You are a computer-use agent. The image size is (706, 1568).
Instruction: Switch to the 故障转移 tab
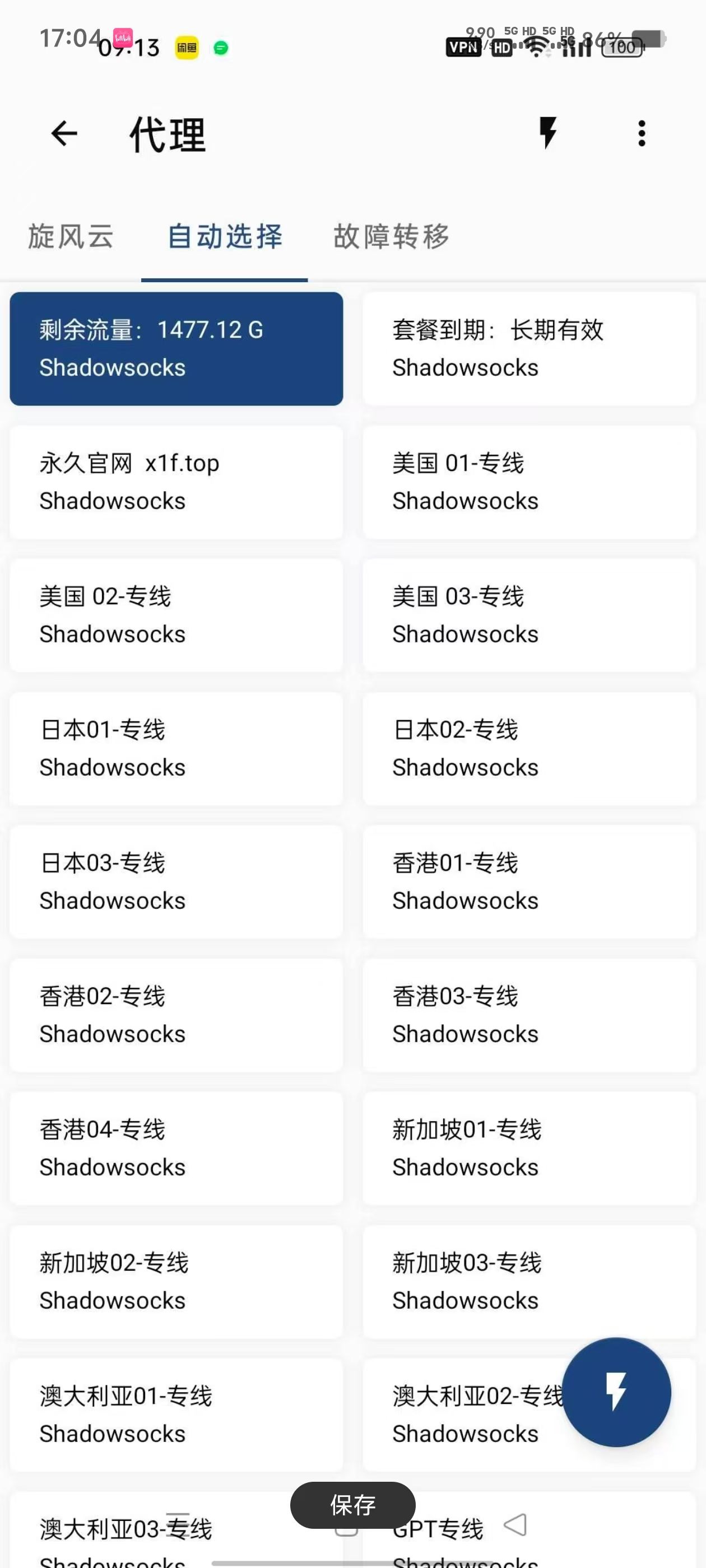click(x=391, y=237)
